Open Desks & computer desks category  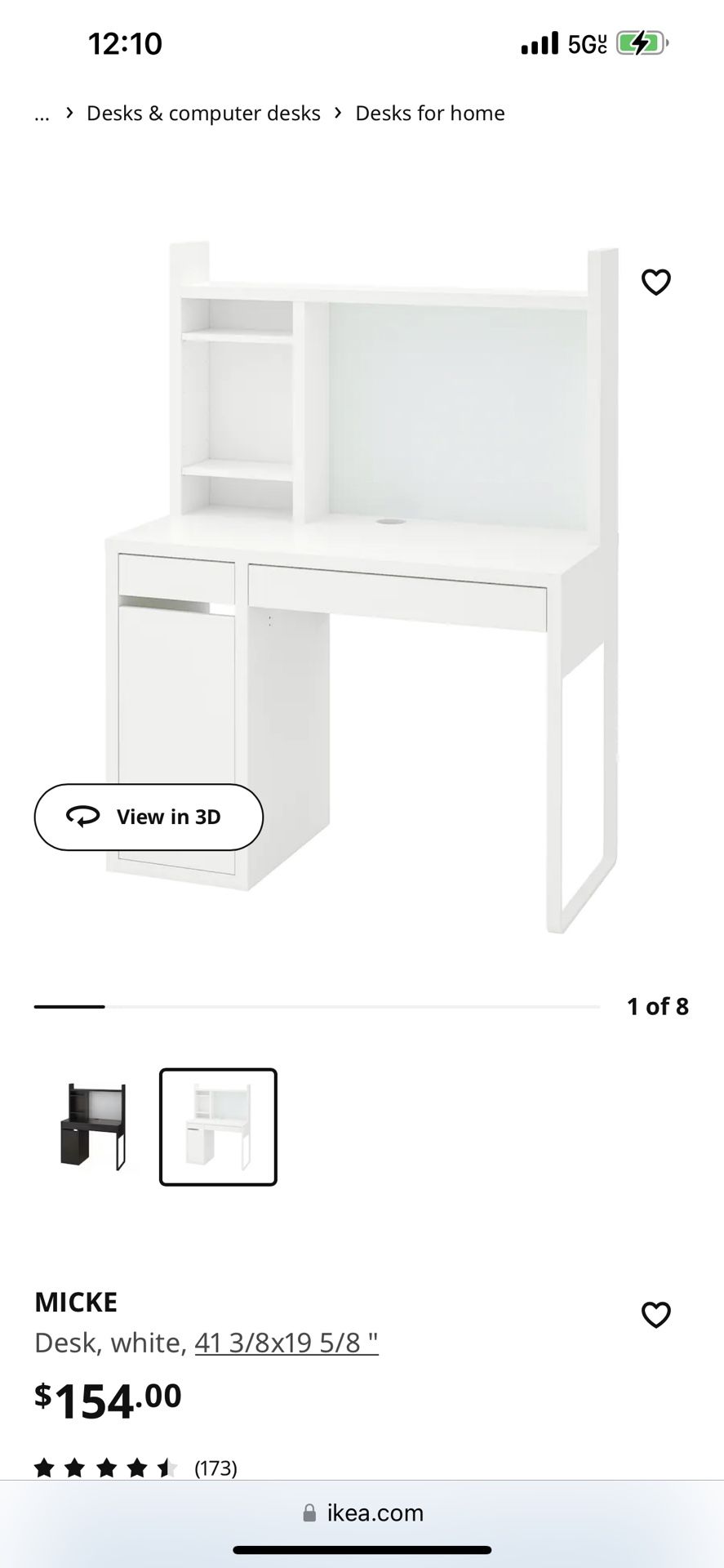click(x=203, y=114)
